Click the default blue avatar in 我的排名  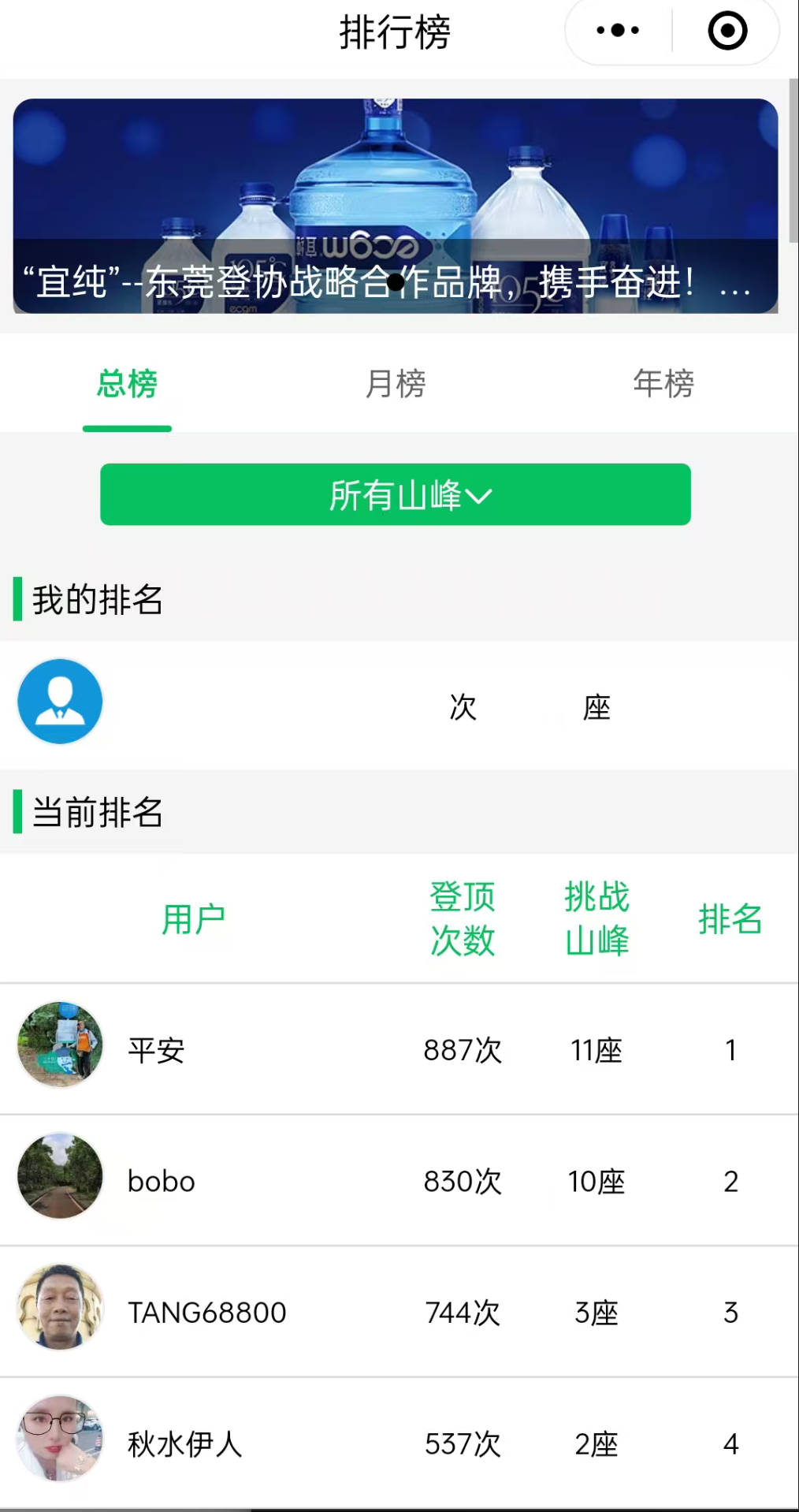pyautogui.click(x=61, y=701)
